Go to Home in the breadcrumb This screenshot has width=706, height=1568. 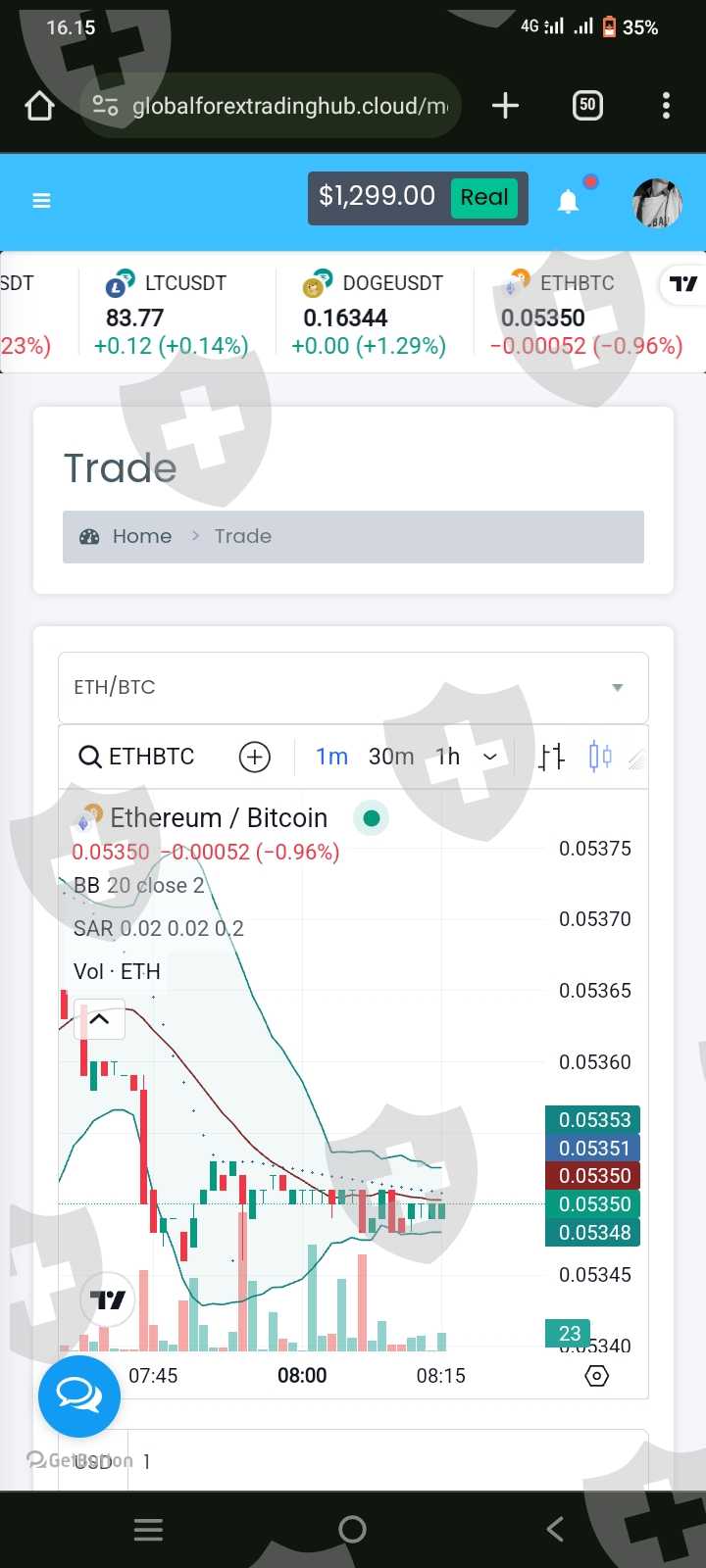[x=141, y=536]
